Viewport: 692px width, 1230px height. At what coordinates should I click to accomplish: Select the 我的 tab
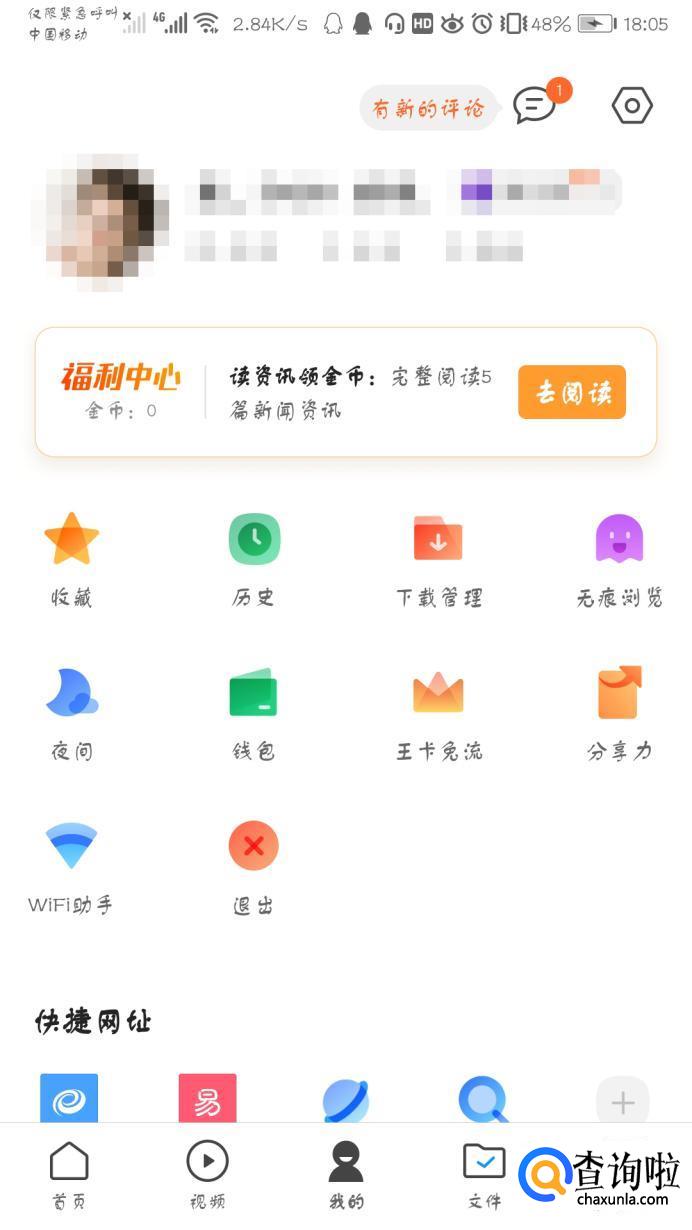coord(346,1172)
